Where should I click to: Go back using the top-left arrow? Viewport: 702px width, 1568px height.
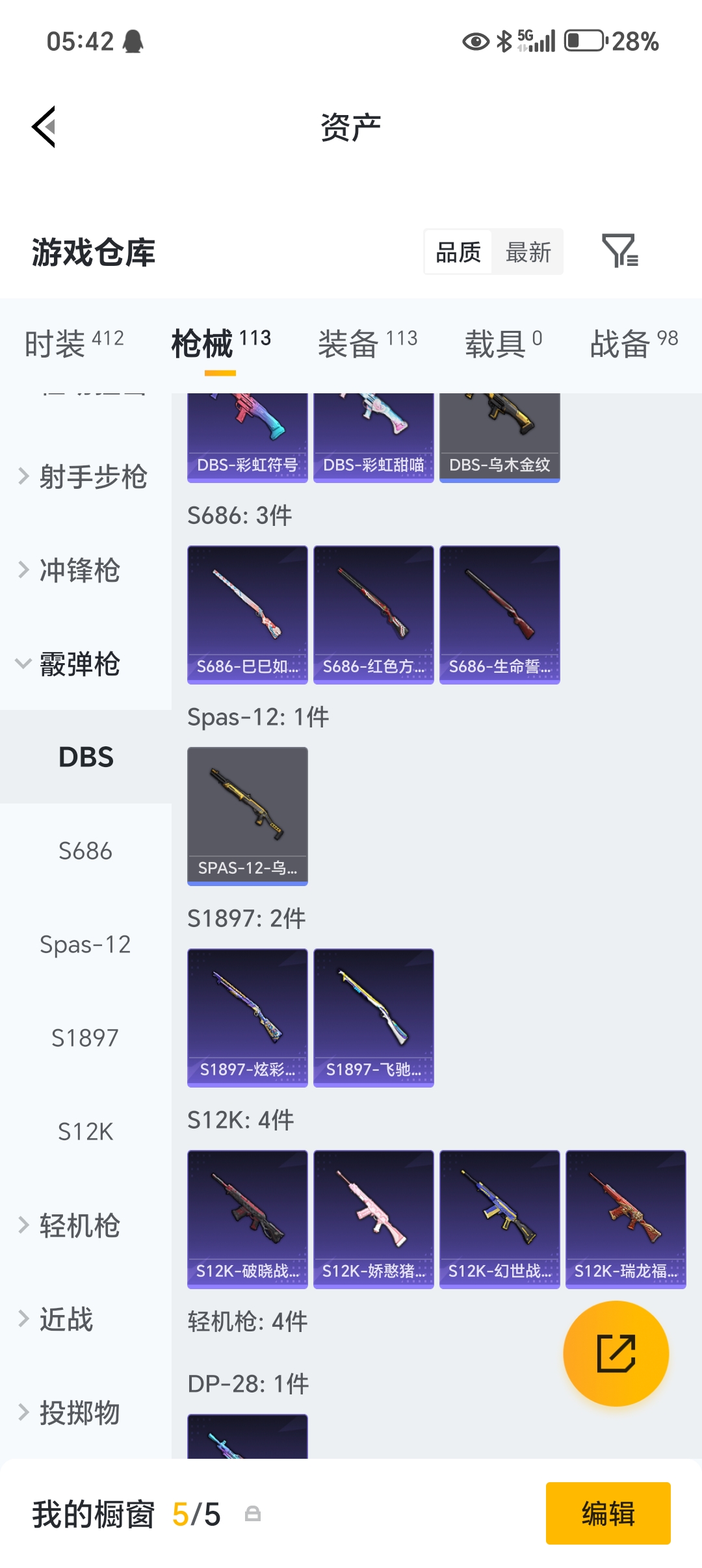pyautogui.click(x=44, y=127)
